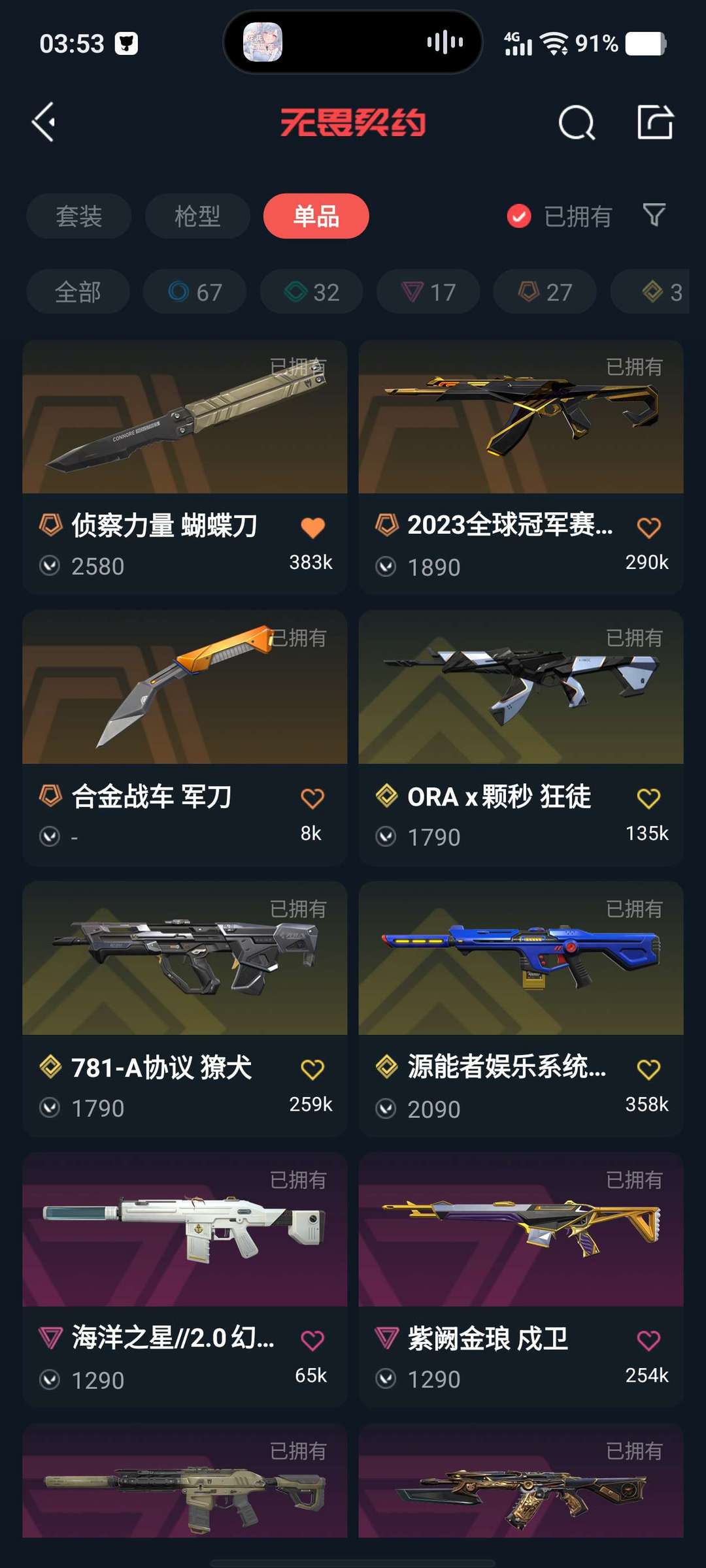This screenshot has width=706, height=1568.
Task: Toggle the 已拥有 owned-only checkbox
Action: [x=519, y=216]
